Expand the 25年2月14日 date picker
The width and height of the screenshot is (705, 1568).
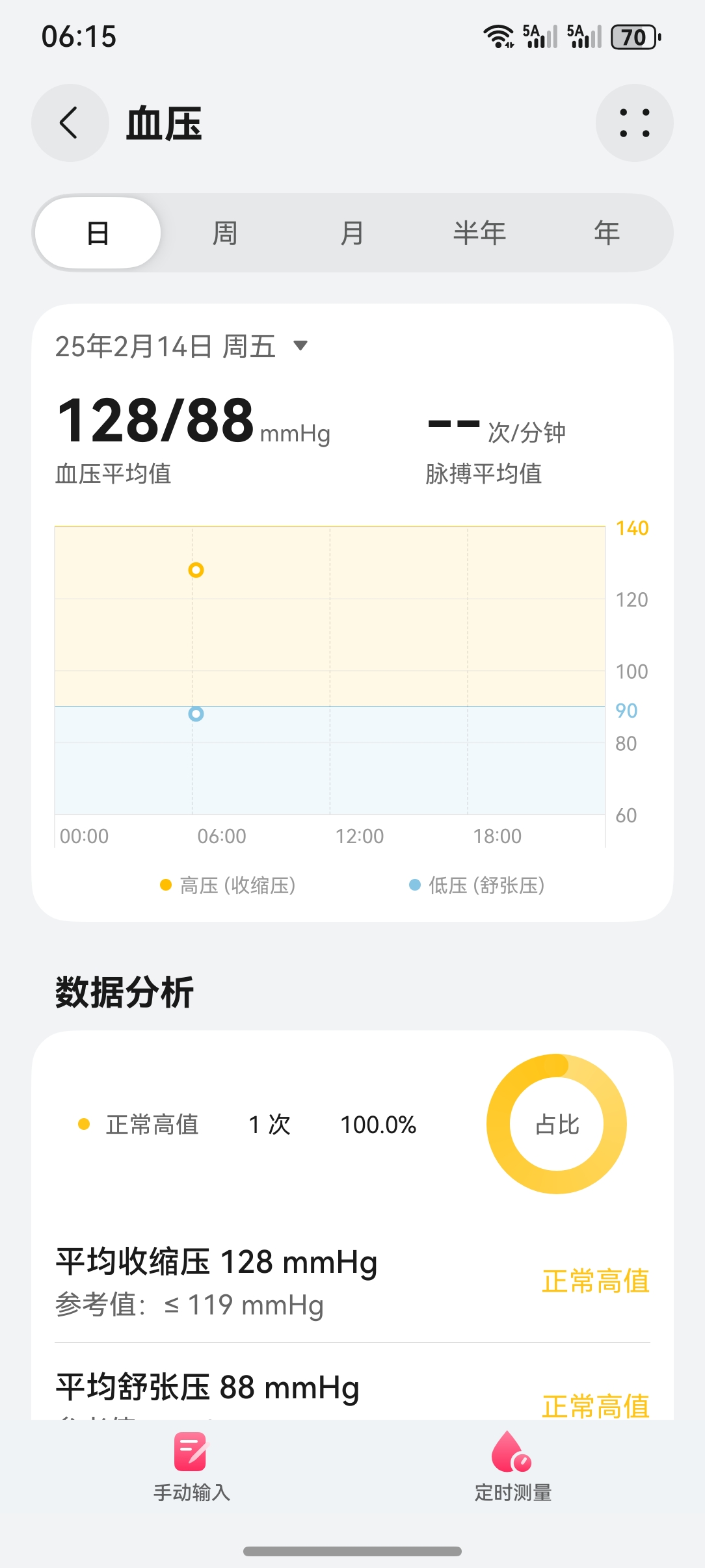[181, 346]
